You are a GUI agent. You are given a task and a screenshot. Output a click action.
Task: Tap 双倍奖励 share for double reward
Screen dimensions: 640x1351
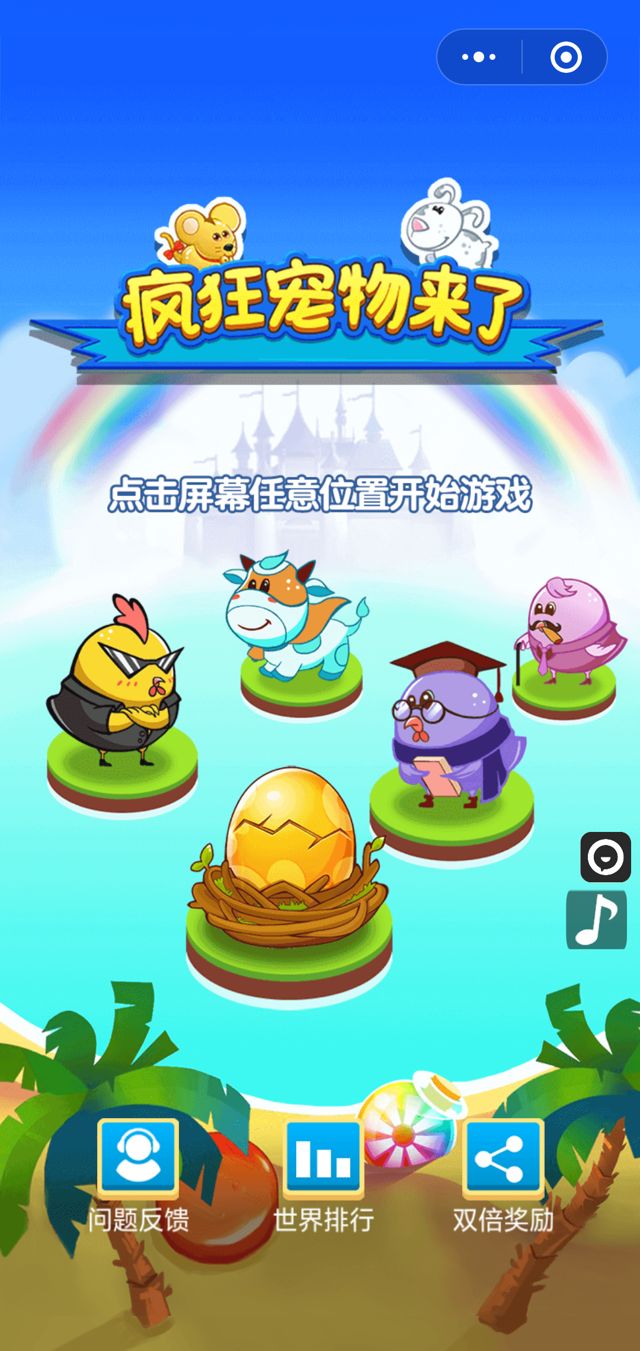(x=504, y=1159)
